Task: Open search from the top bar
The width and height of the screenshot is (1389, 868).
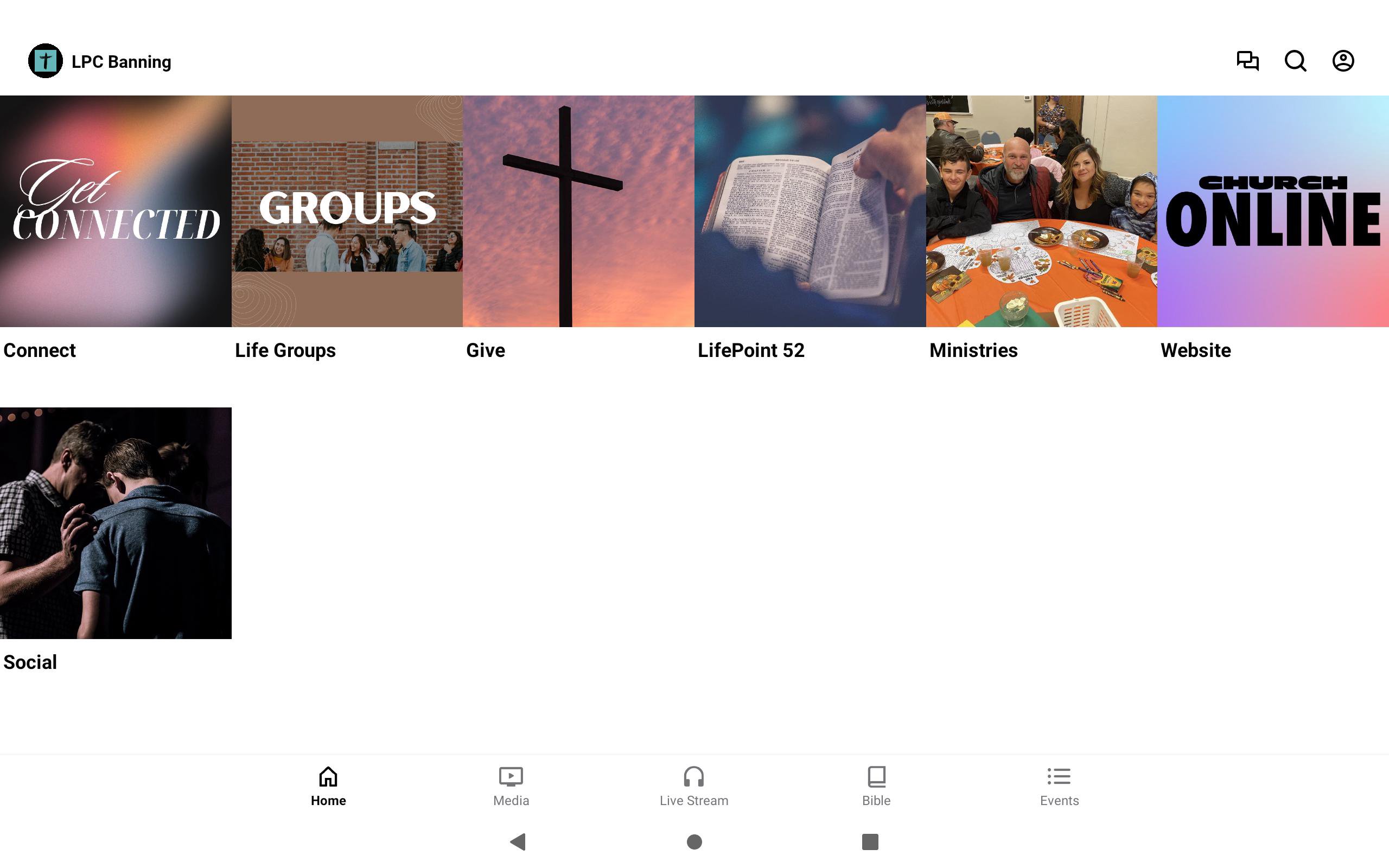Action: (x=1295, y=61)
